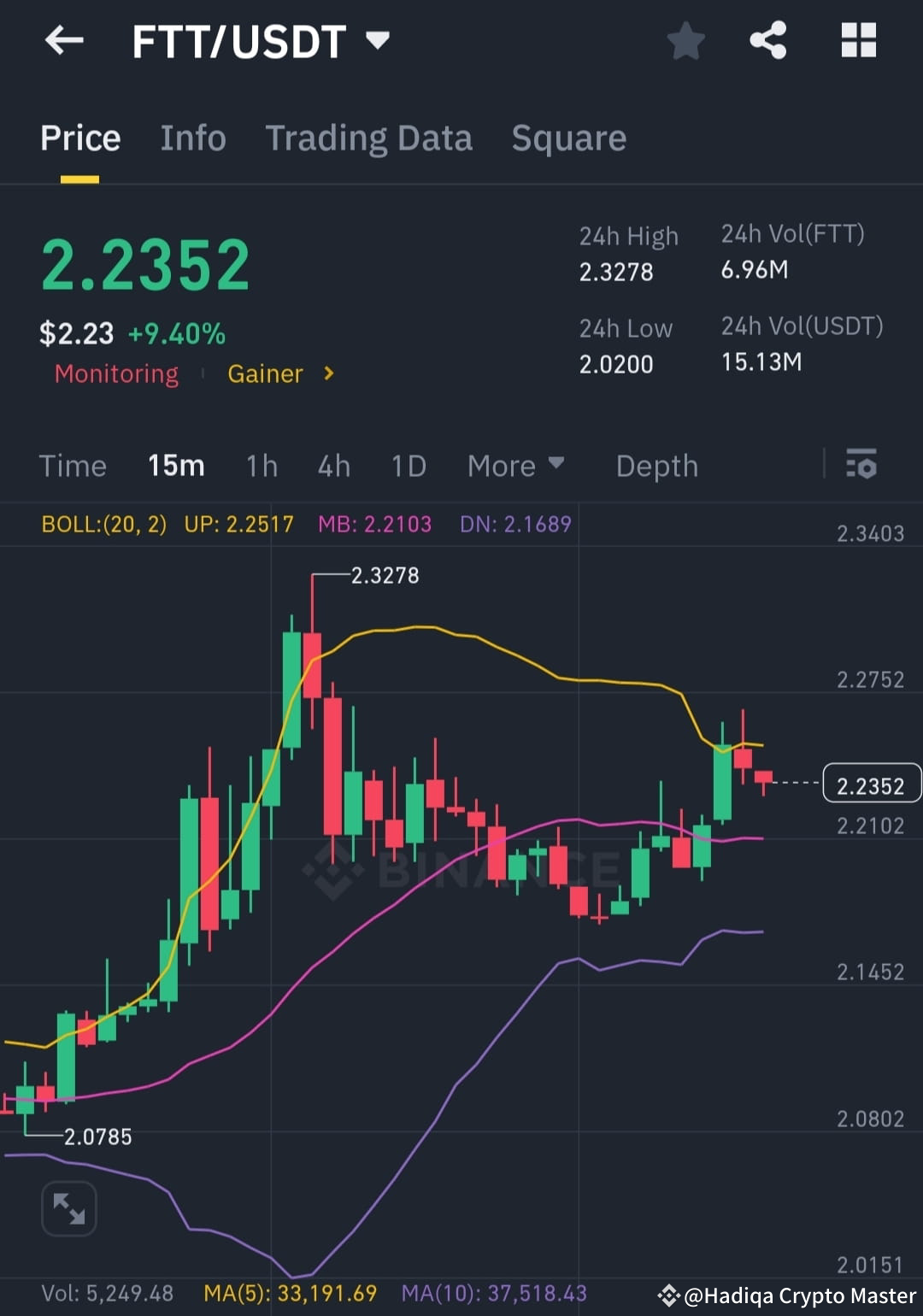
Task: Switch to the Trading Data tab
Action: 369,138
